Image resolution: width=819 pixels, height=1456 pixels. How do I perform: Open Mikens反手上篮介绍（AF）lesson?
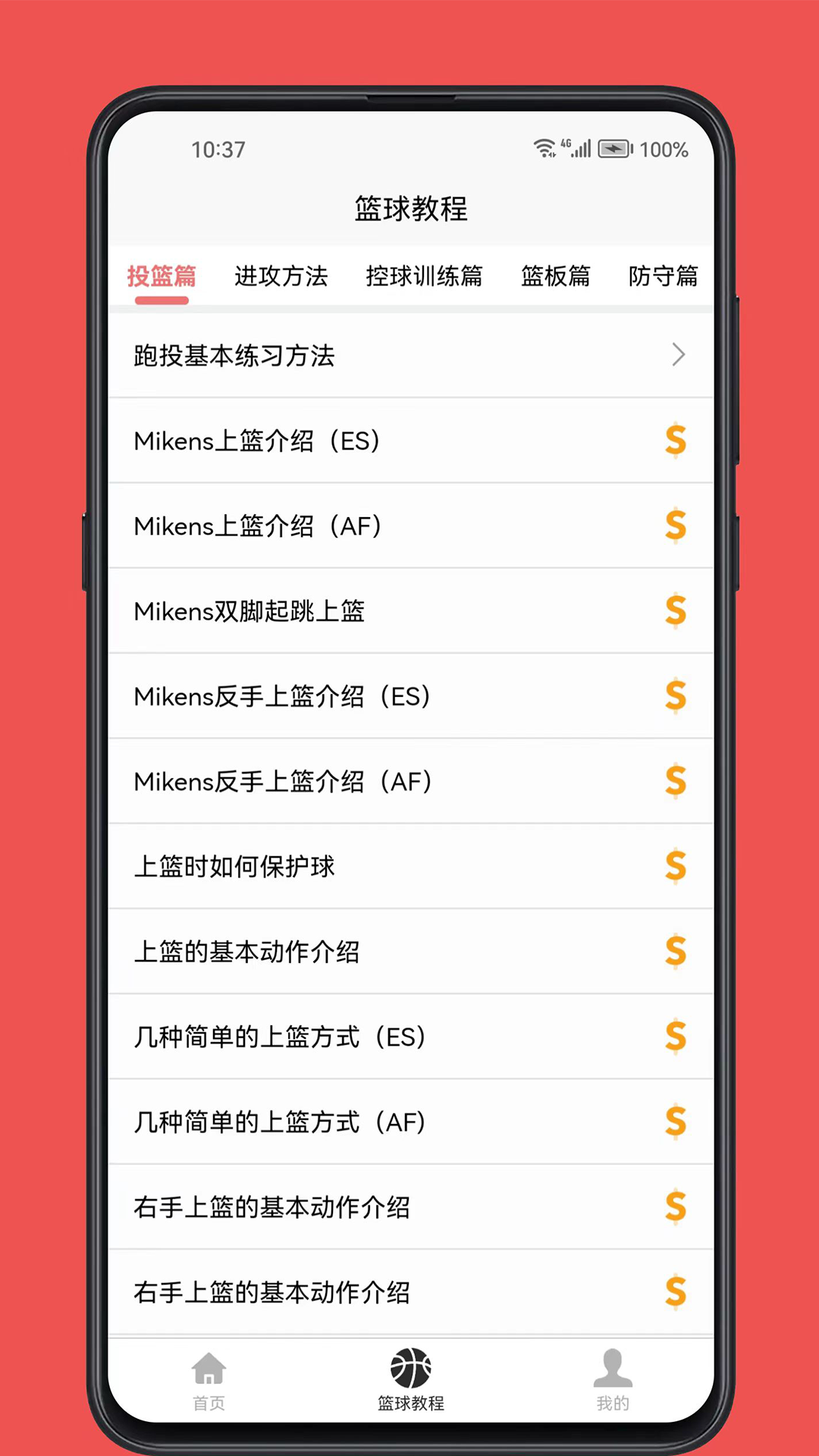(x=409, y=781)
